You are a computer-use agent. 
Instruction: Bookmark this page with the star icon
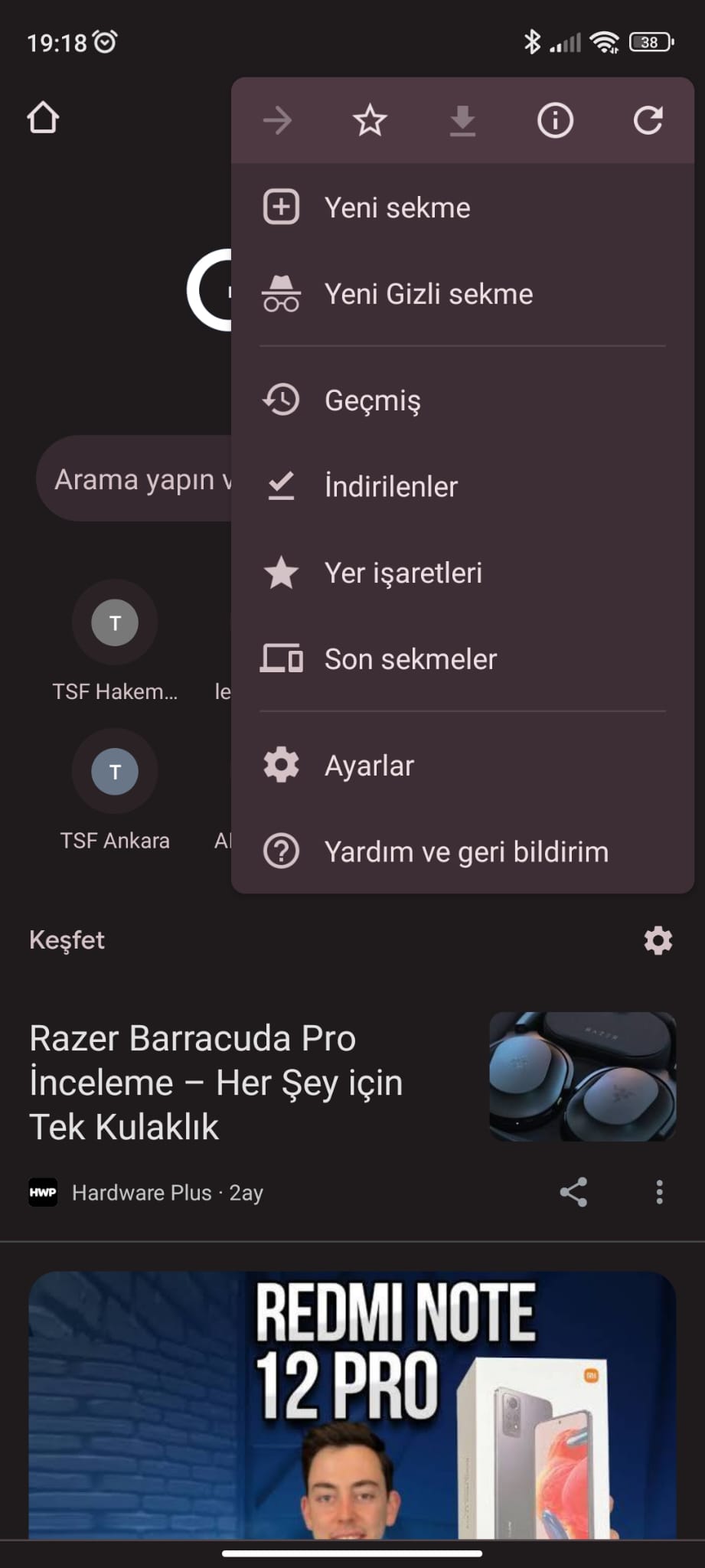pos(370,121)
